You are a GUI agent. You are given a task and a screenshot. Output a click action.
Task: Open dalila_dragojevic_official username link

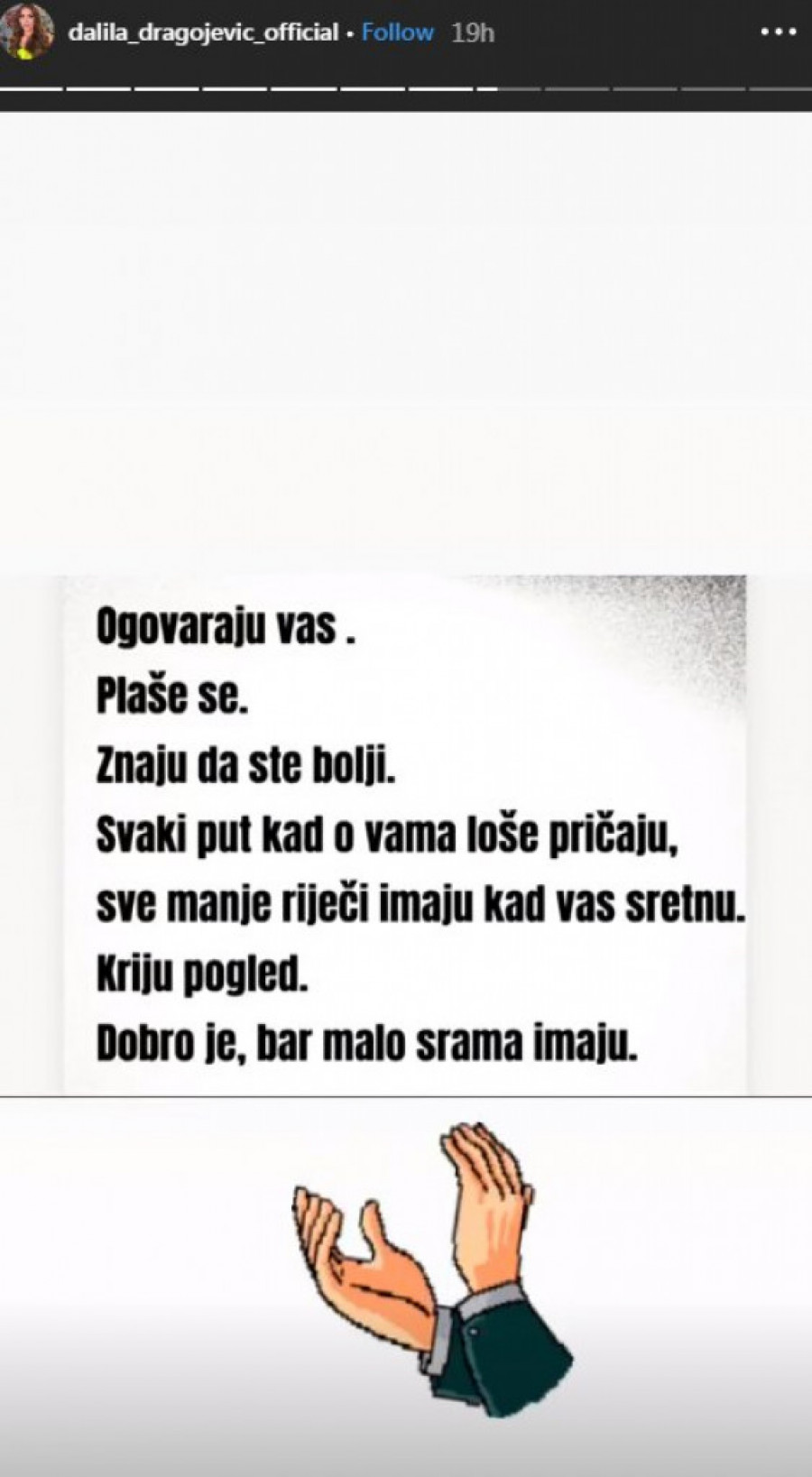point(202,33)
